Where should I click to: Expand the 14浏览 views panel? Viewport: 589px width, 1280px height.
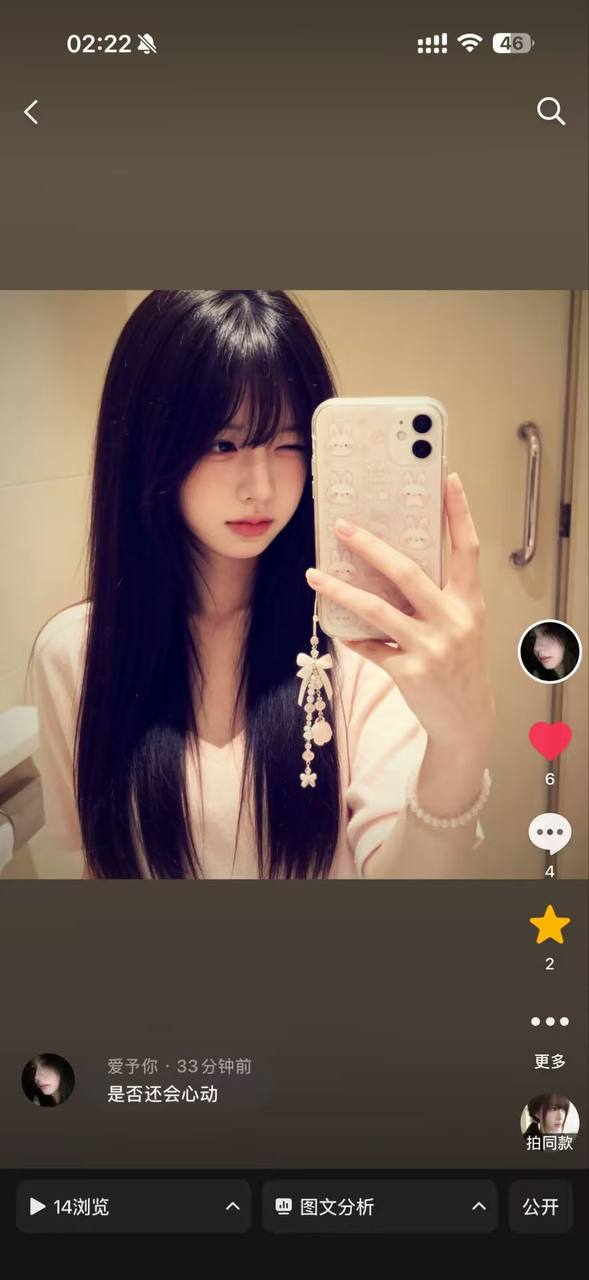point(133,1206)
